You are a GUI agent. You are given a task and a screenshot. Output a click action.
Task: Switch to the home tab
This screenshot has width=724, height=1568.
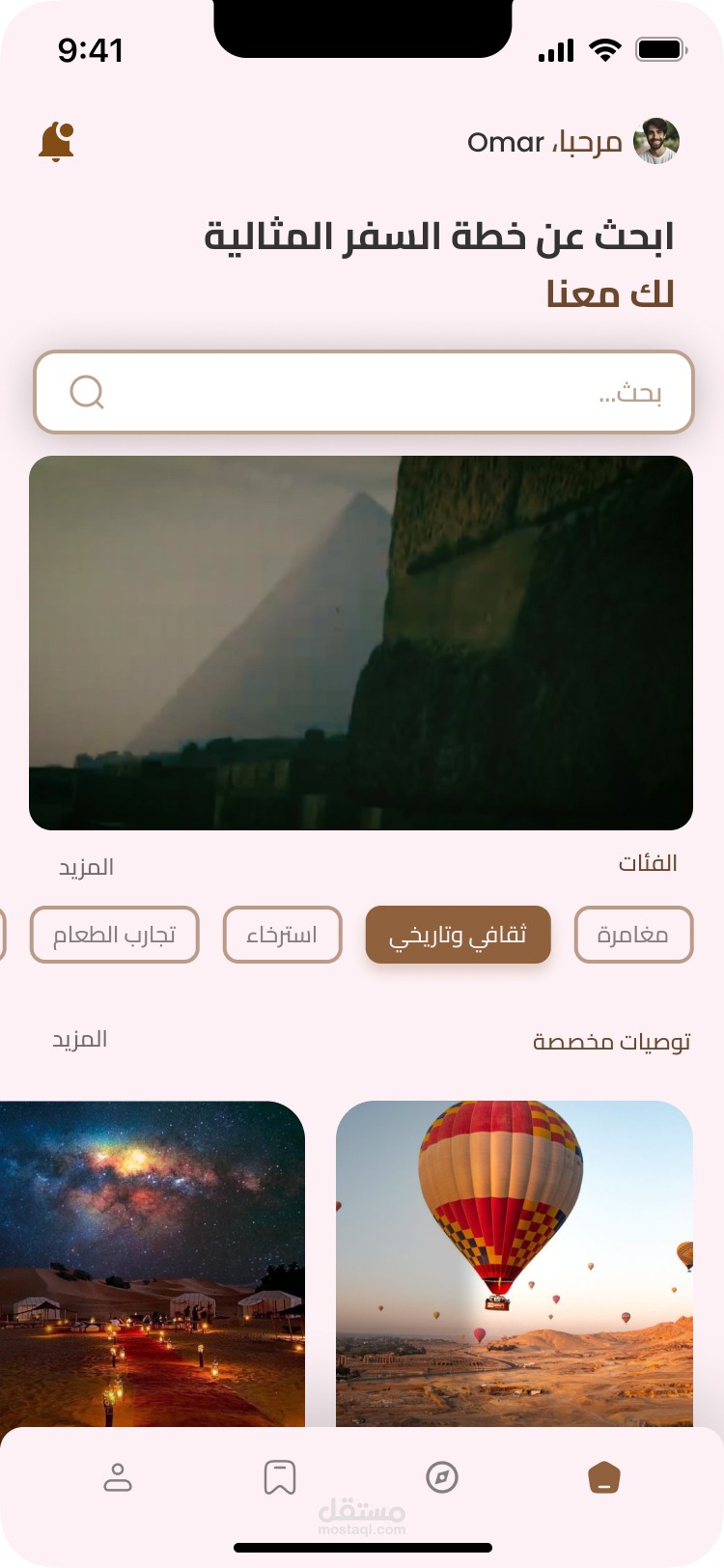[604, 1477]
